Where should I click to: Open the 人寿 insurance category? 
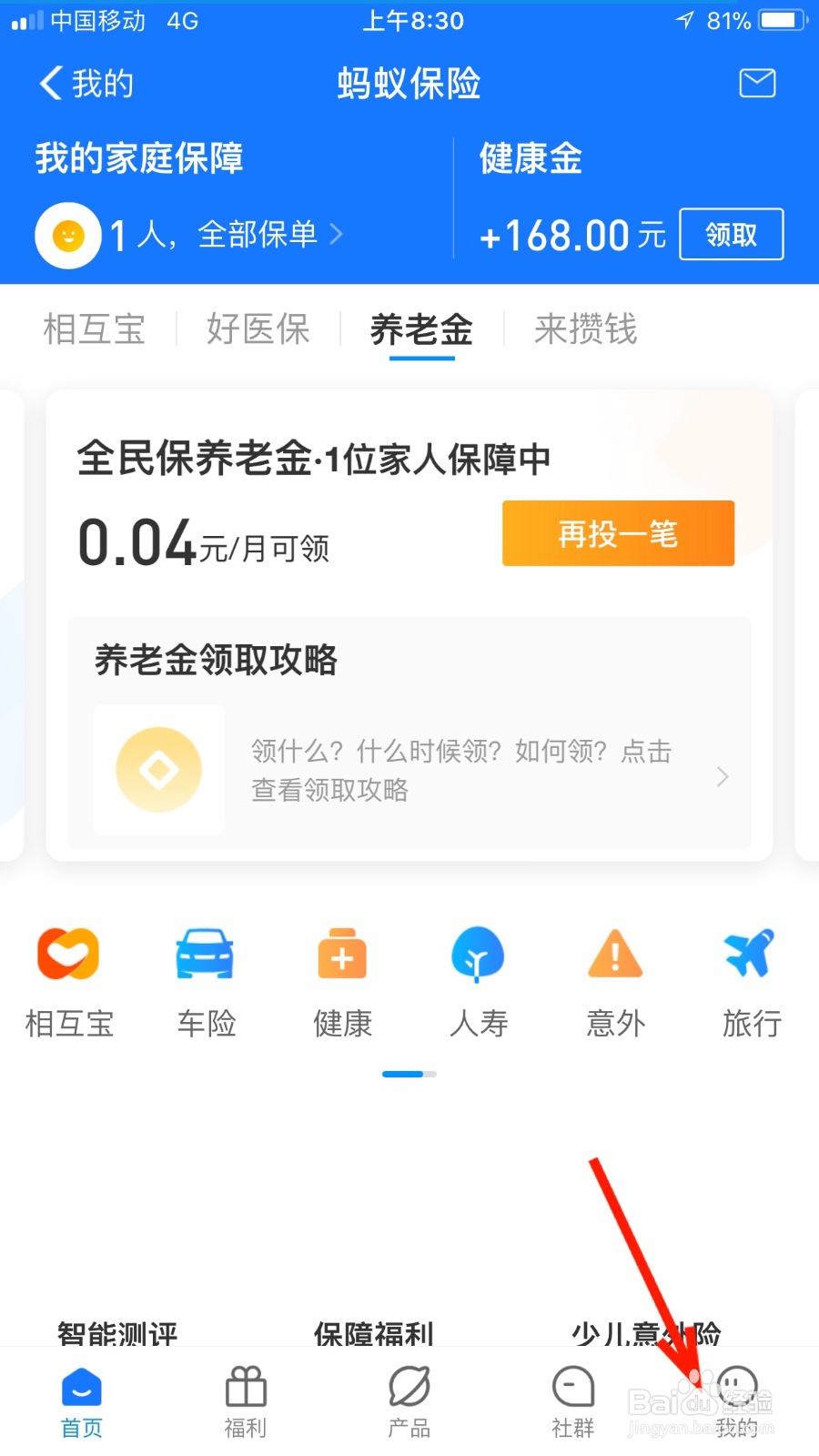click(479, 981)
